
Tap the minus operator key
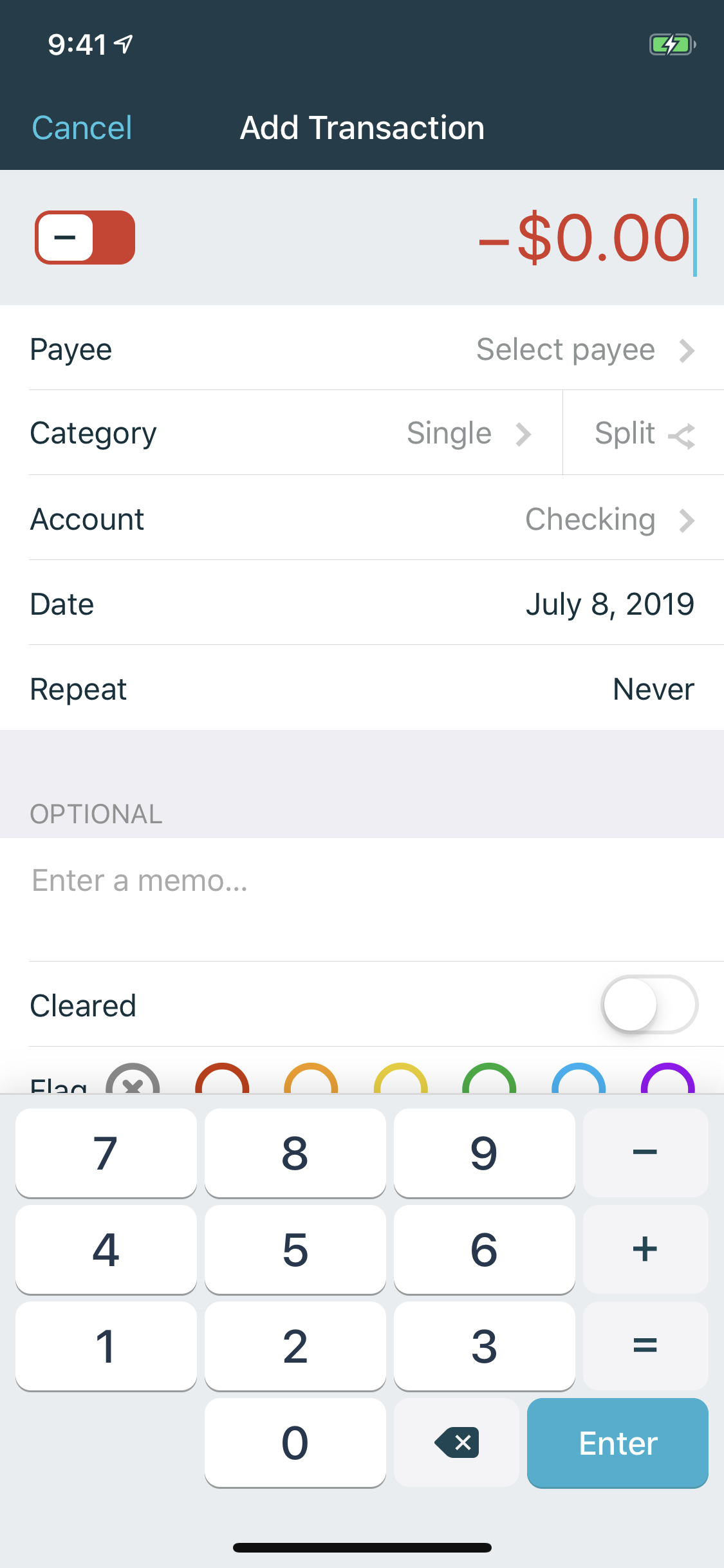[645, 1153]
